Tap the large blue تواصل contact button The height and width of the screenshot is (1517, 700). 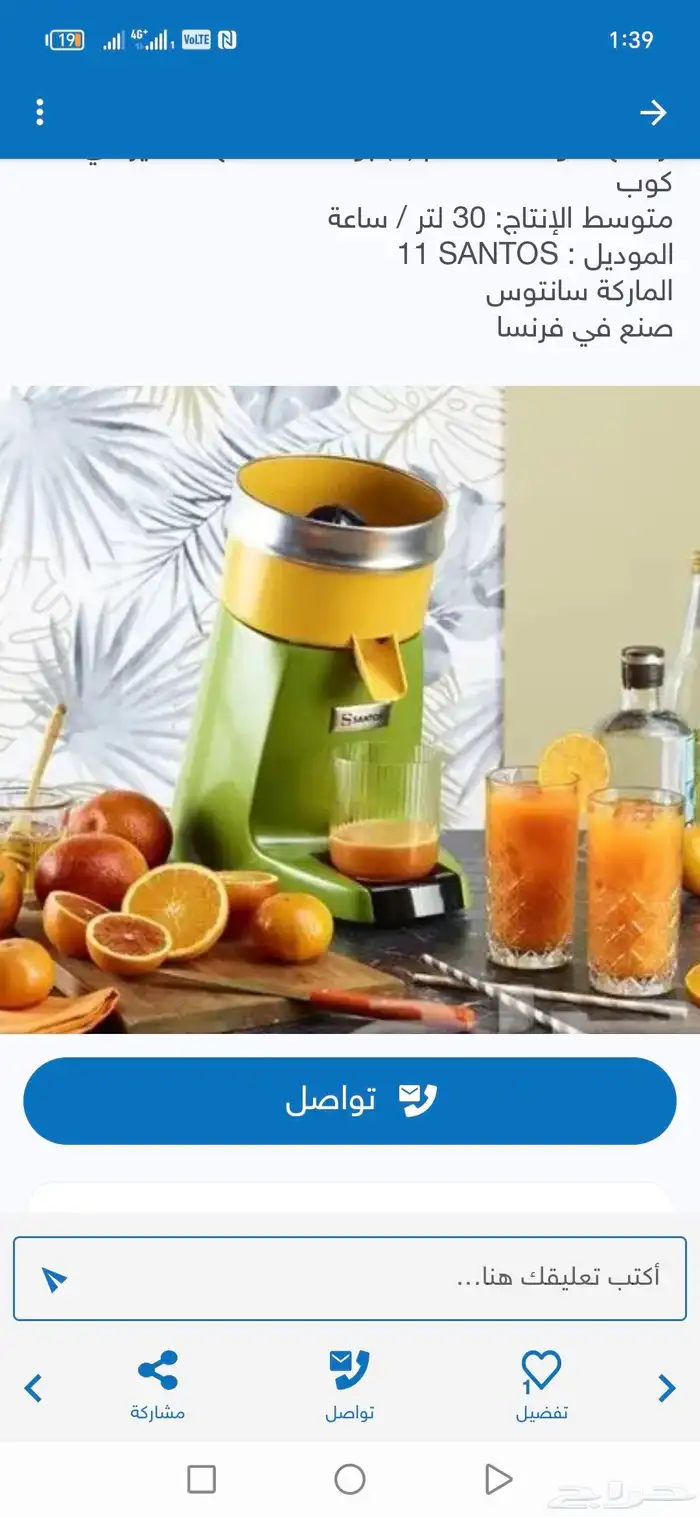350,1100
